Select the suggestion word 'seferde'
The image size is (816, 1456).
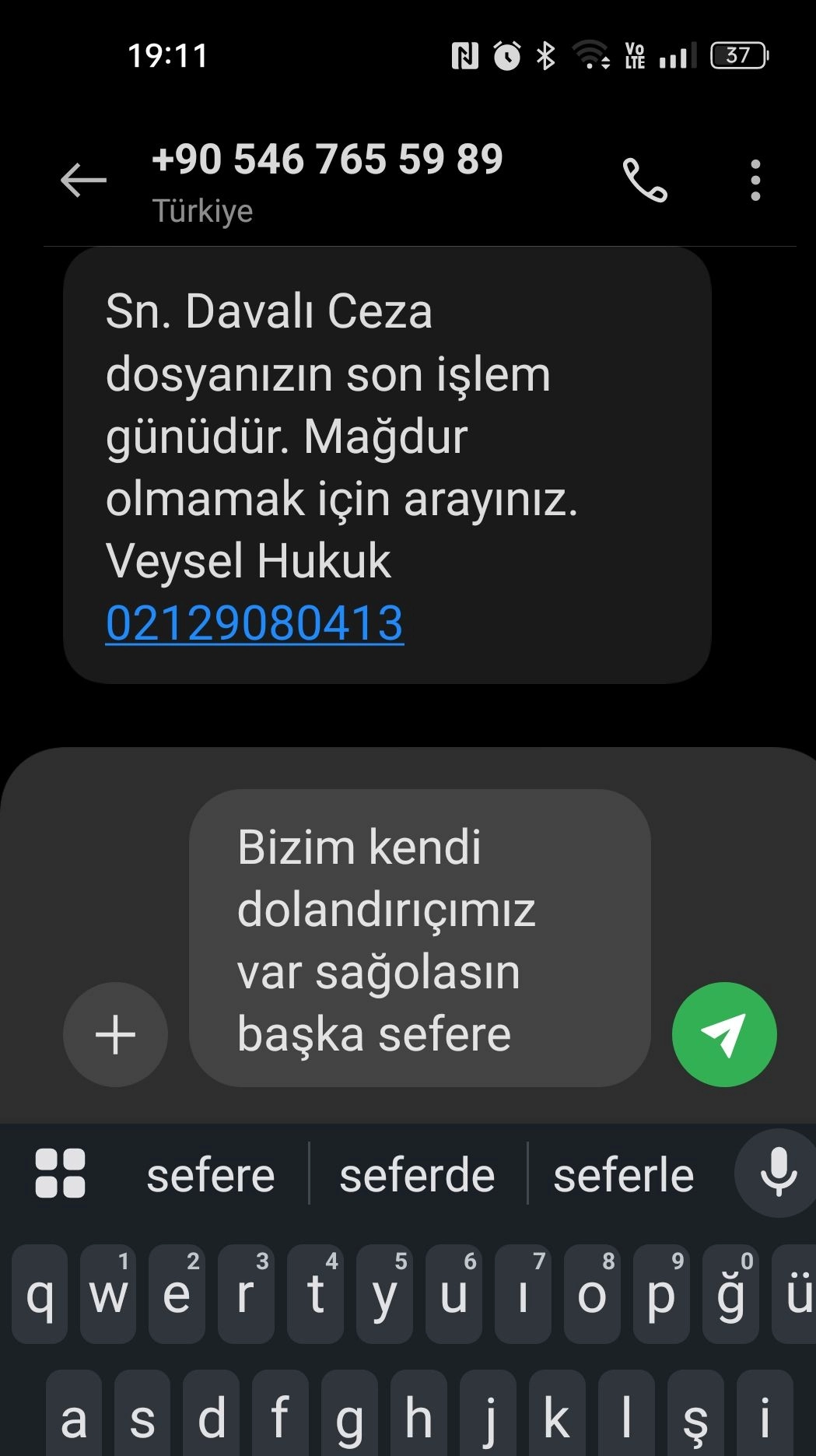pyautogui.click(x=416, y=1175)
